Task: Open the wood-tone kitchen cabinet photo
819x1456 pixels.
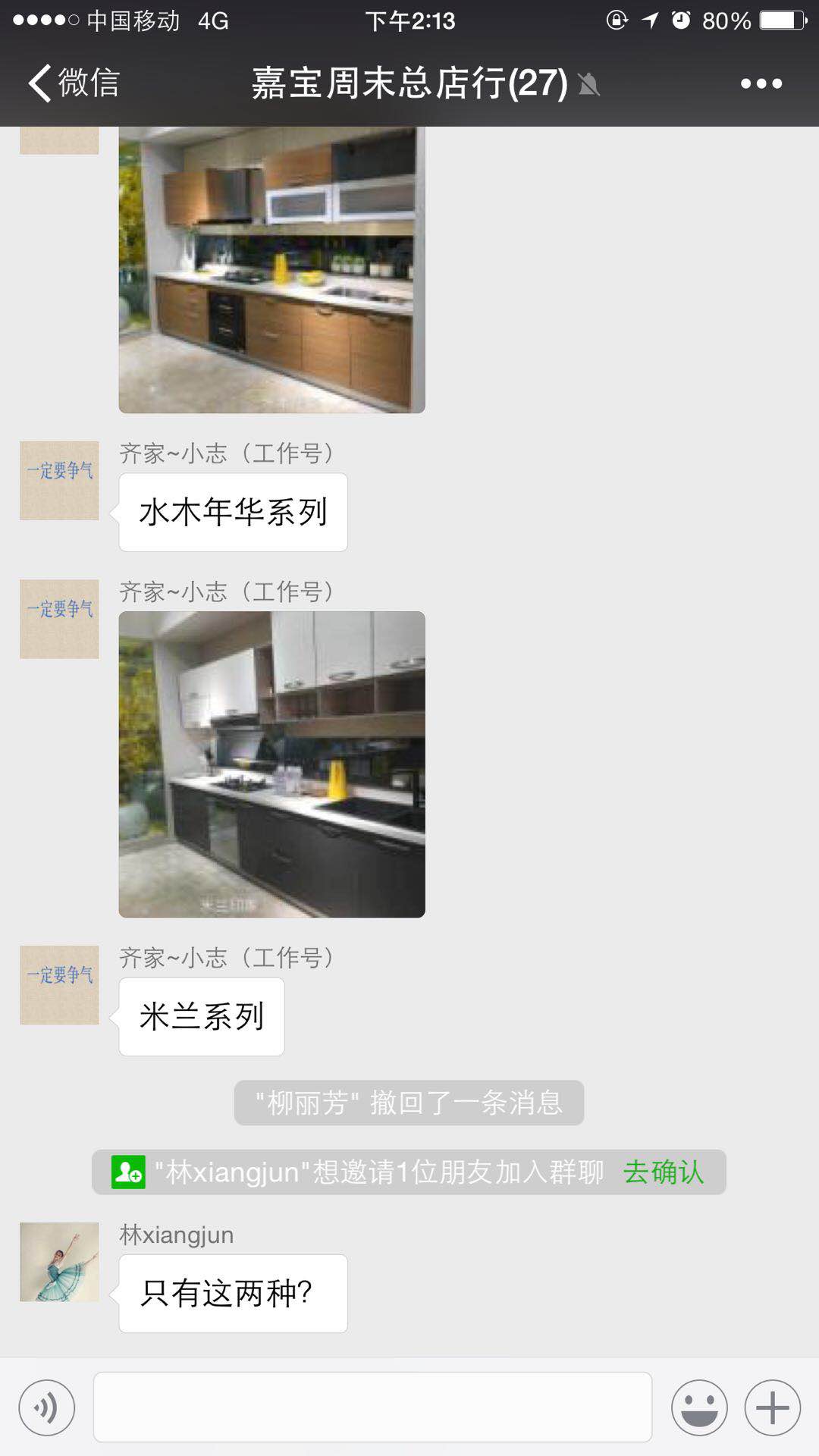Action: [271, 270]
